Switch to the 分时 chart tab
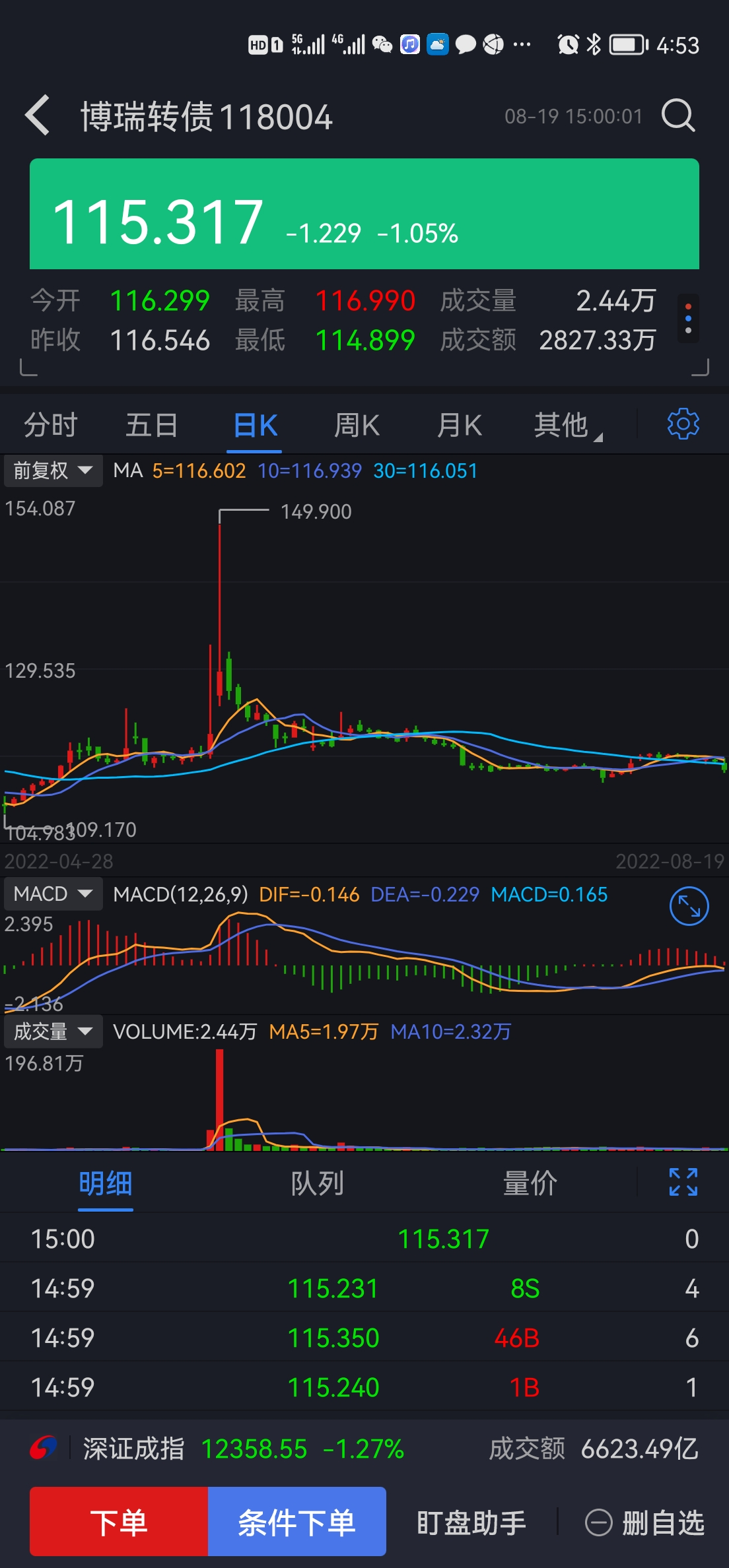 [x=50, y=425]
